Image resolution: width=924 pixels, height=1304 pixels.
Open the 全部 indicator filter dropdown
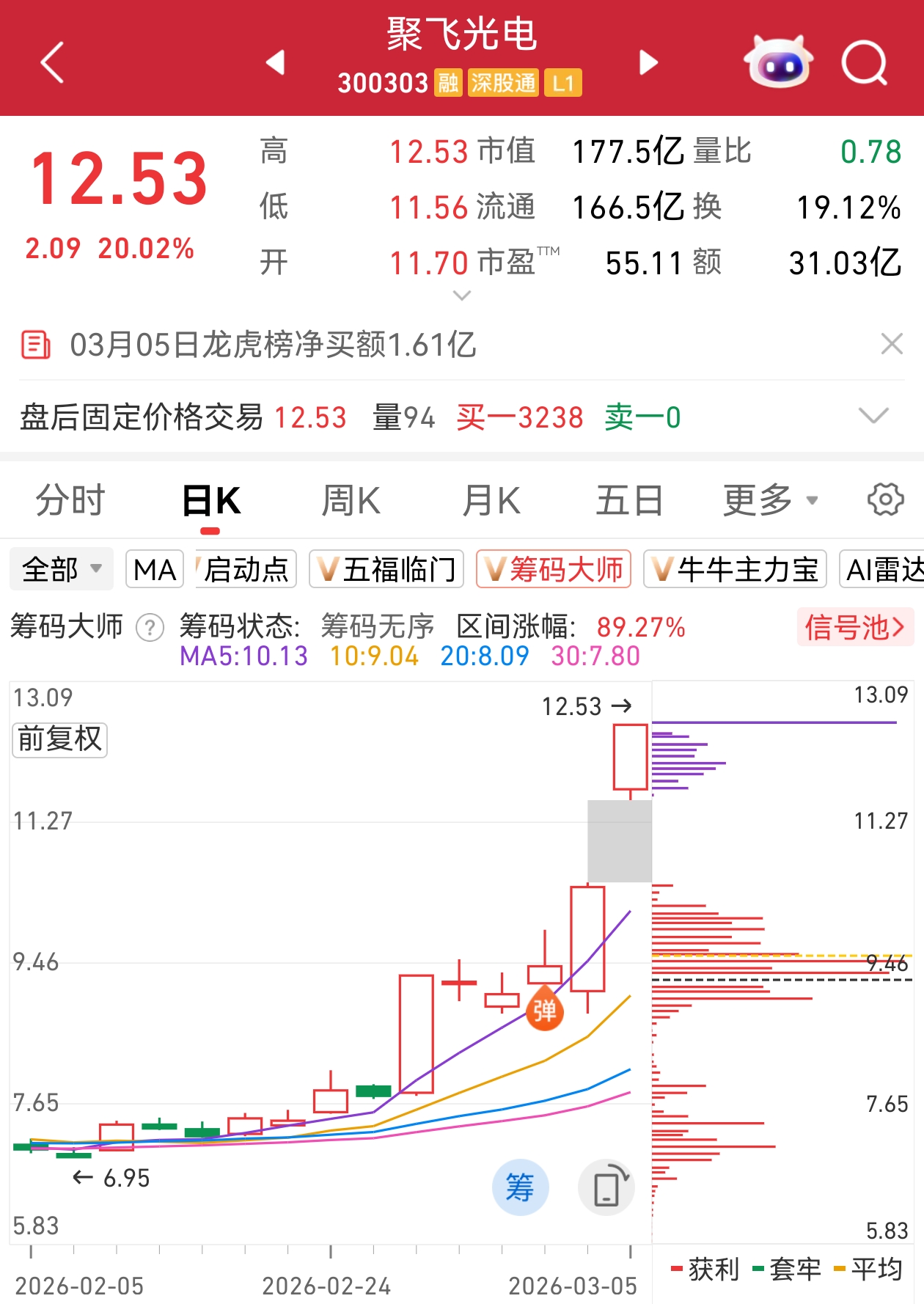click(x=62, y=569)
